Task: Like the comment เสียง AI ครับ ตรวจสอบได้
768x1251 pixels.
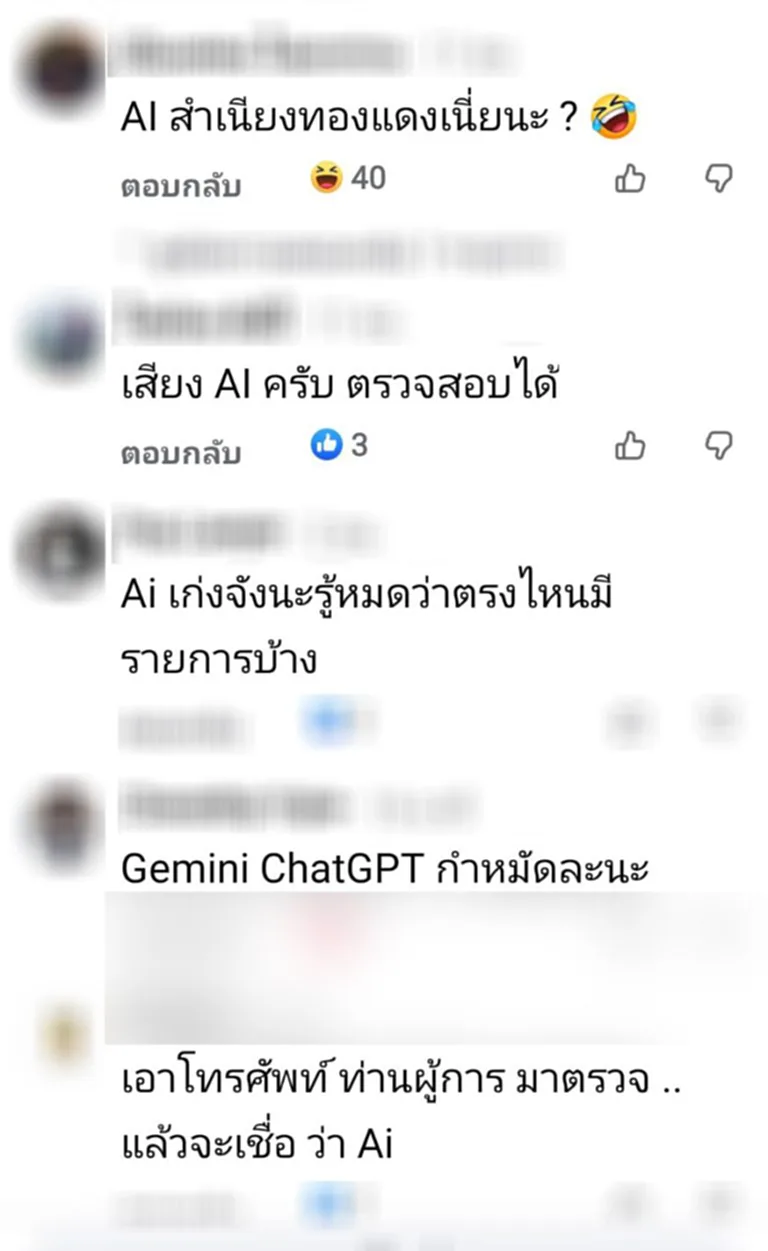Action: tap(630, 446)
